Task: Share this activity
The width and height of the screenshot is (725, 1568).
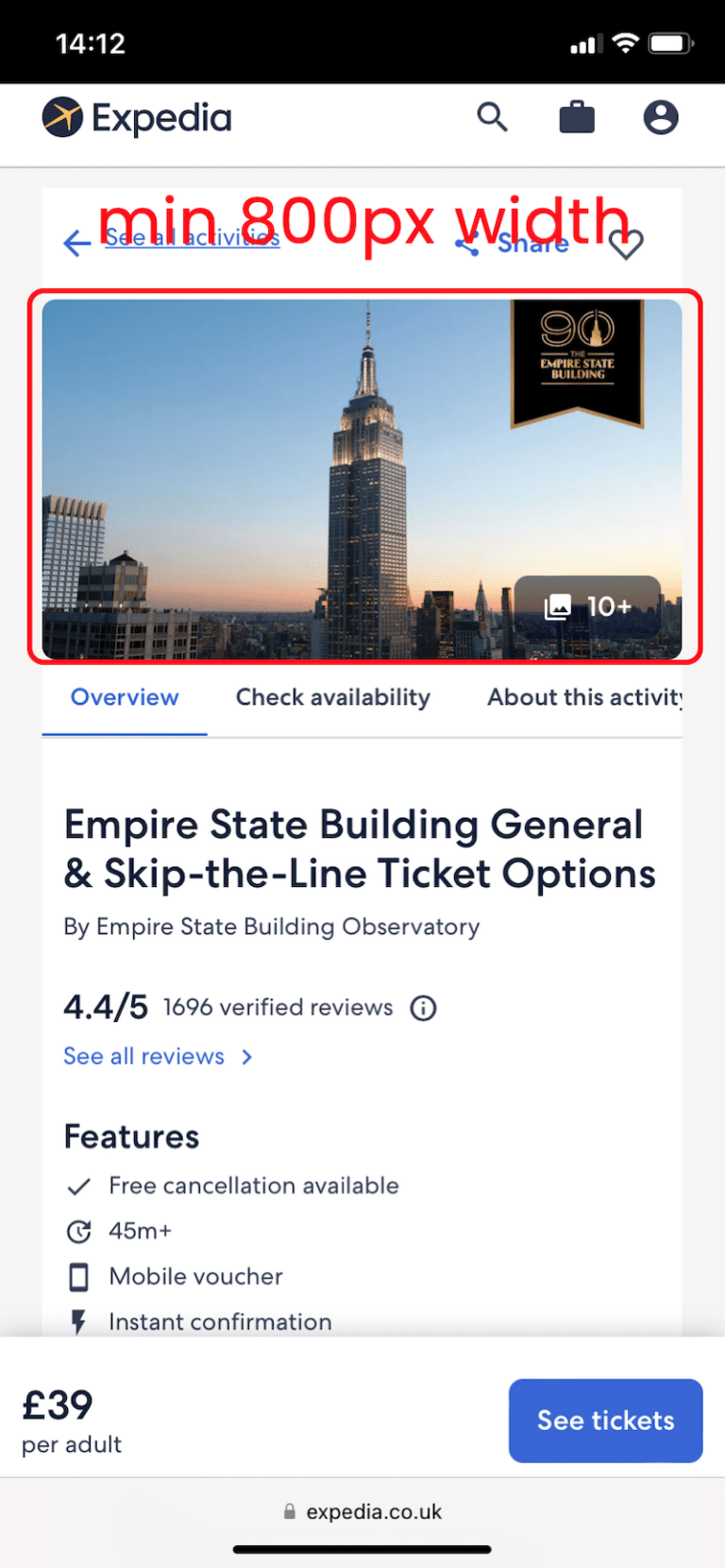Action: pos(514,245)
